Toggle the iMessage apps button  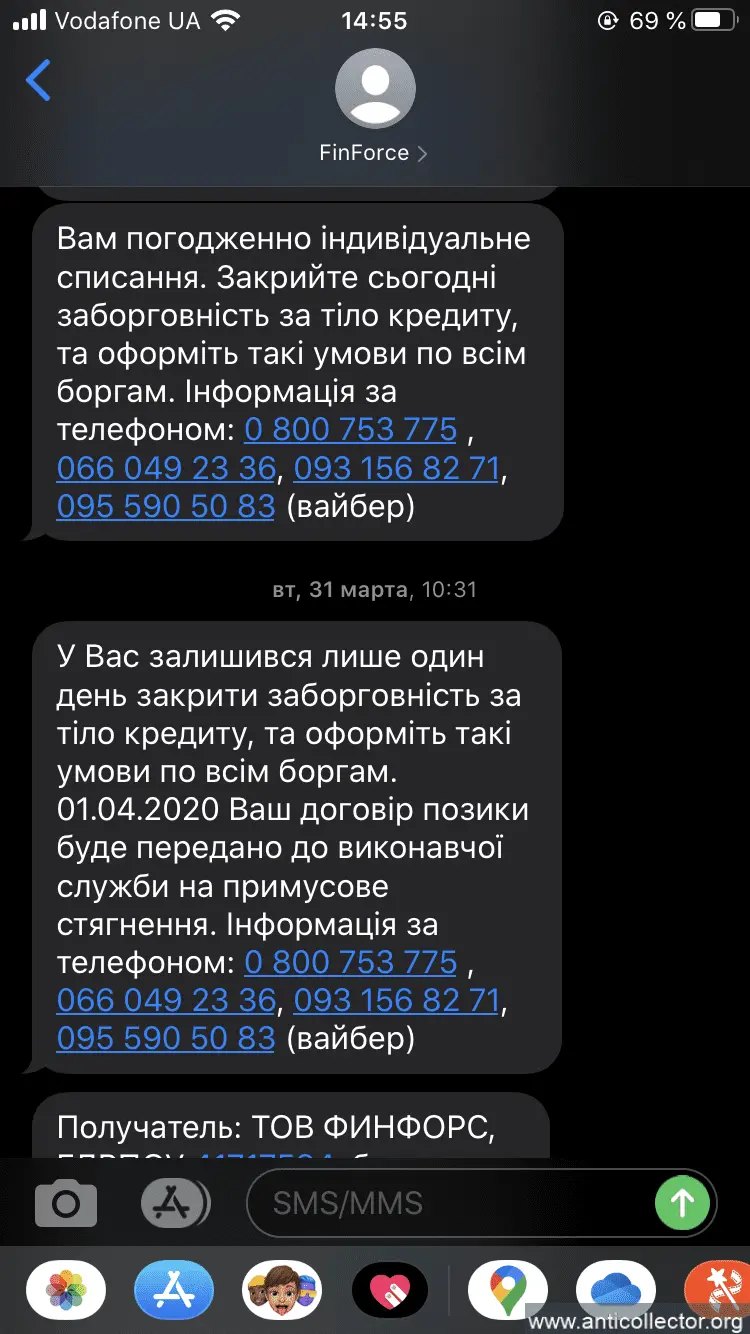[x=174, y=1203]
